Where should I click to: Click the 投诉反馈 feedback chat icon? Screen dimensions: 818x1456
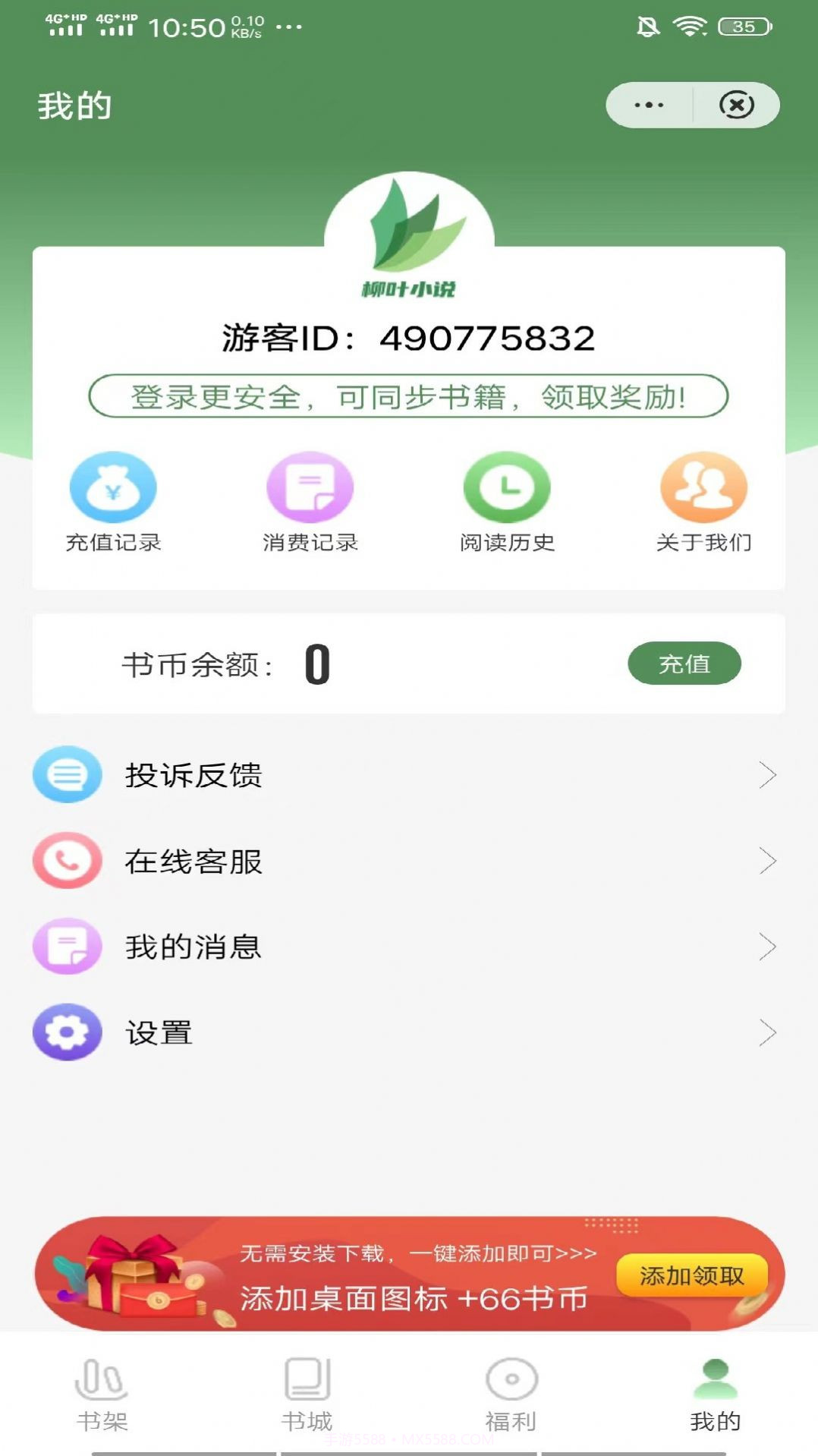(68, 774)
